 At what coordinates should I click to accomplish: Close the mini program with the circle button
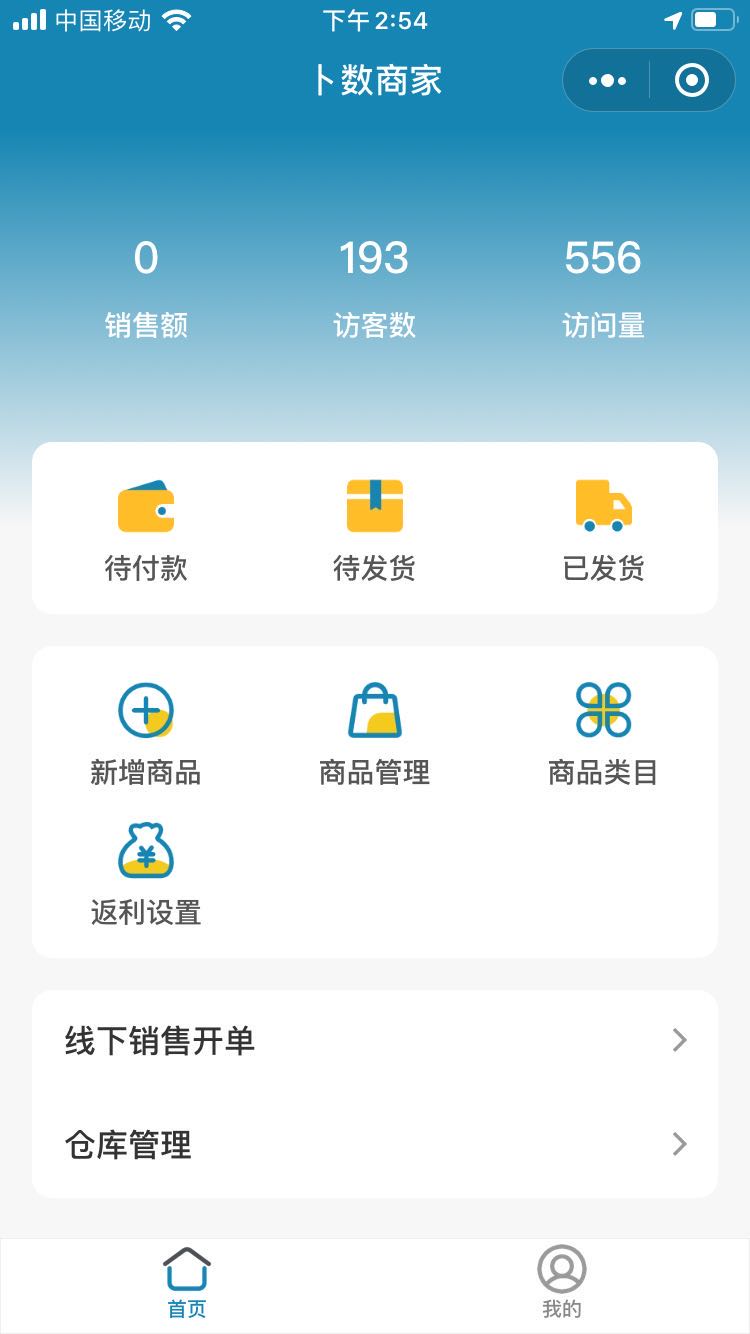(x=692, y=80)
